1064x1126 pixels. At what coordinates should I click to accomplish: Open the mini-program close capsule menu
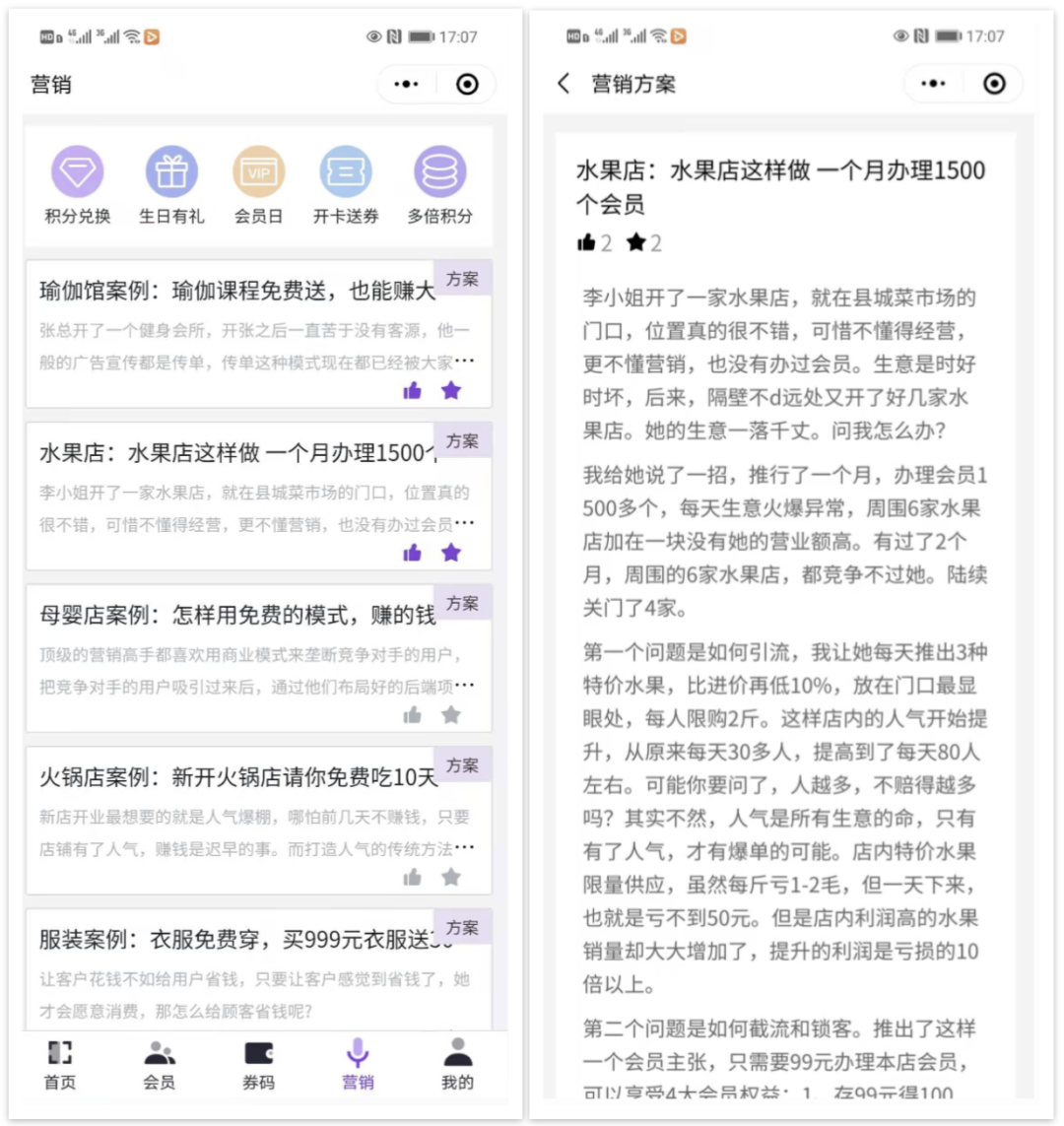pyautogui.click(x=467, y=84)
